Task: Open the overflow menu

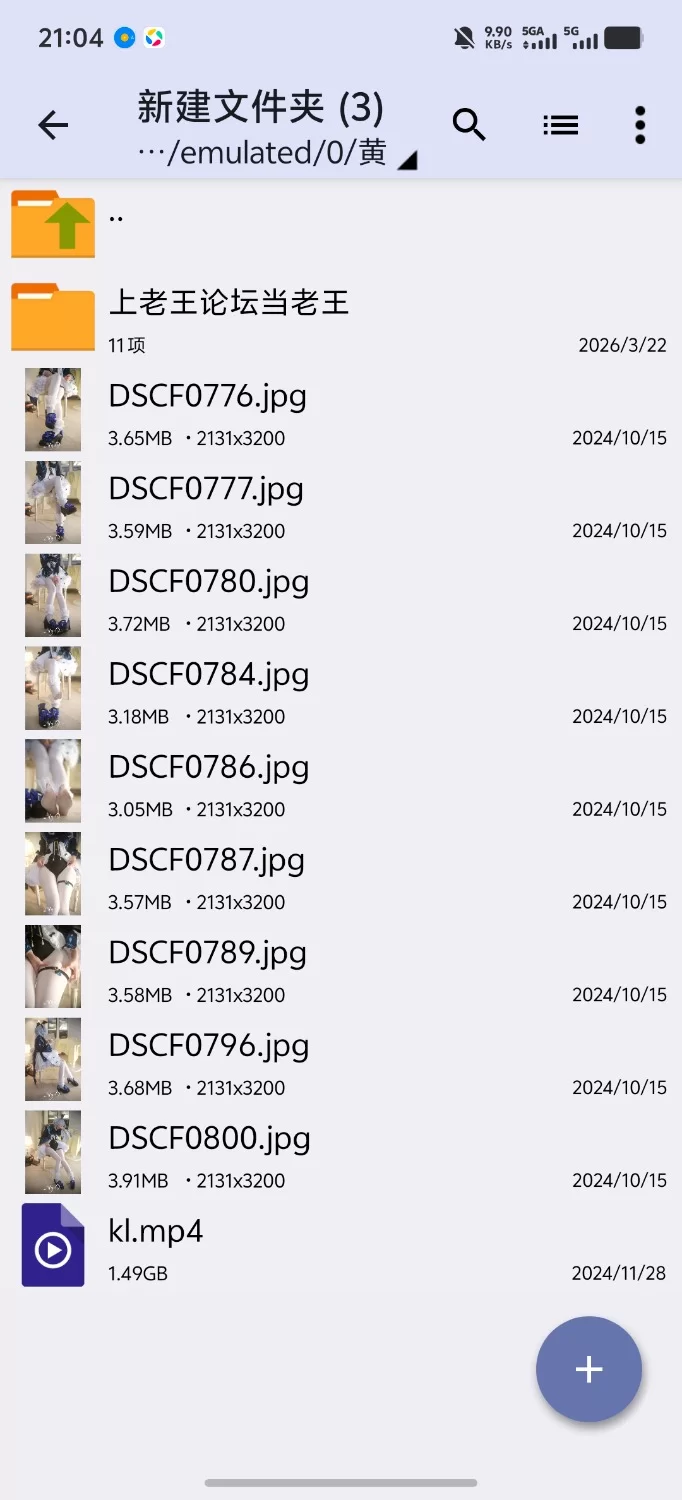Action: (640, 125)
